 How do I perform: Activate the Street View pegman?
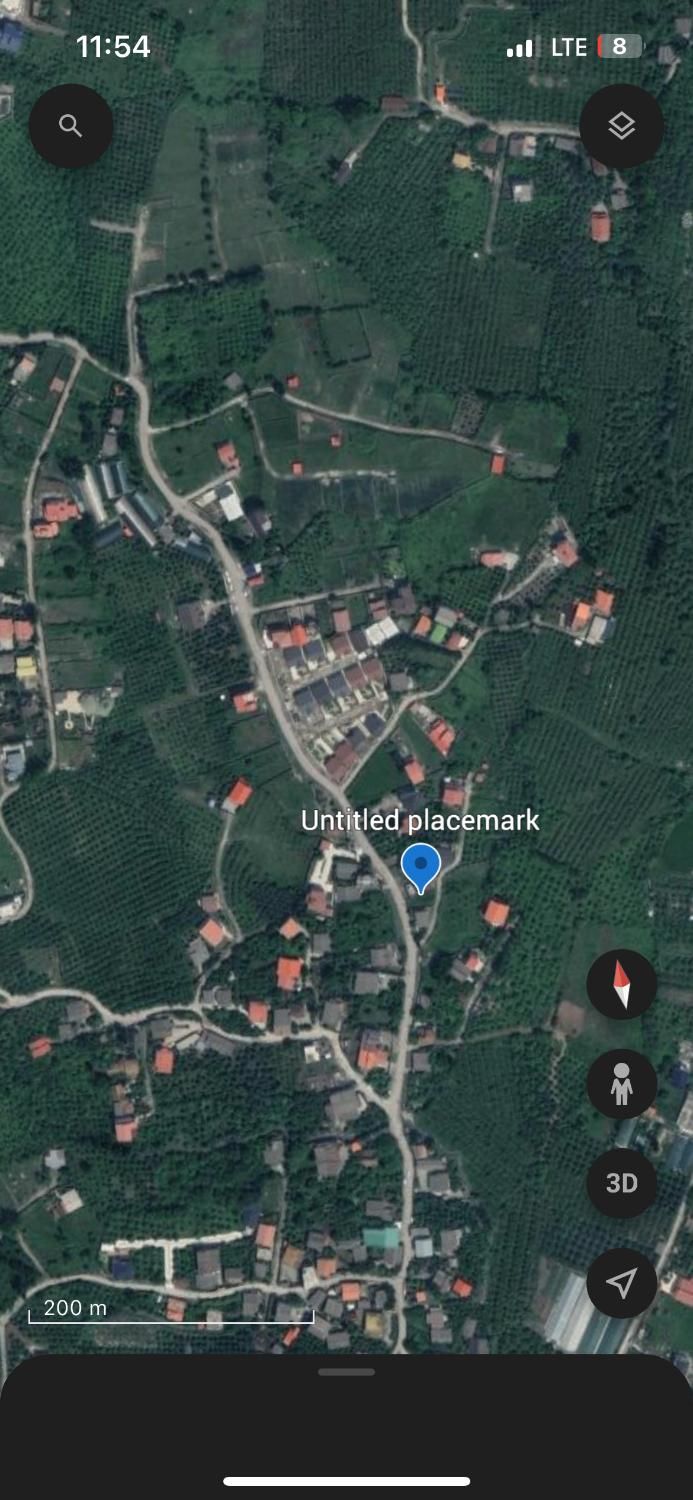click(621, 1084)
